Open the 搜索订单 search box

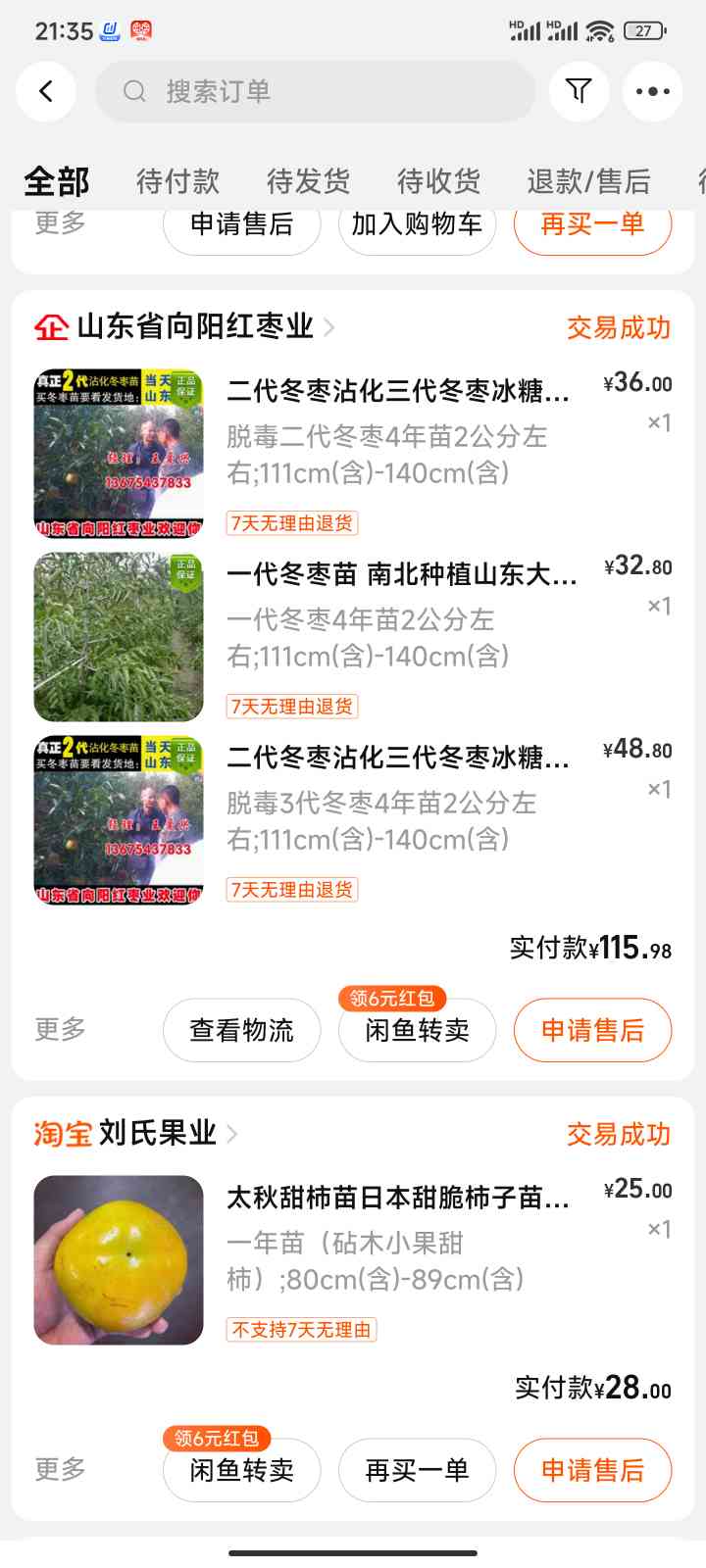point(315,91)
